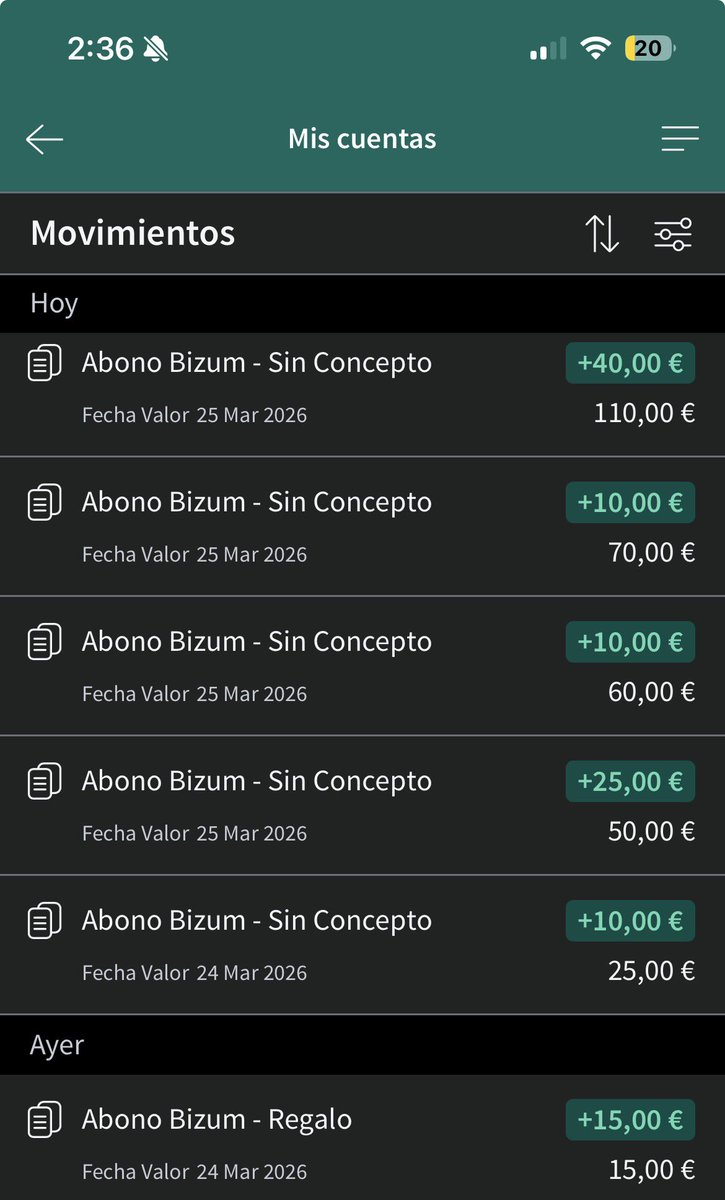View the +25,00 € Bizum movement
The width and height of the screenshot is (725, 1200).
click(362, 805)
